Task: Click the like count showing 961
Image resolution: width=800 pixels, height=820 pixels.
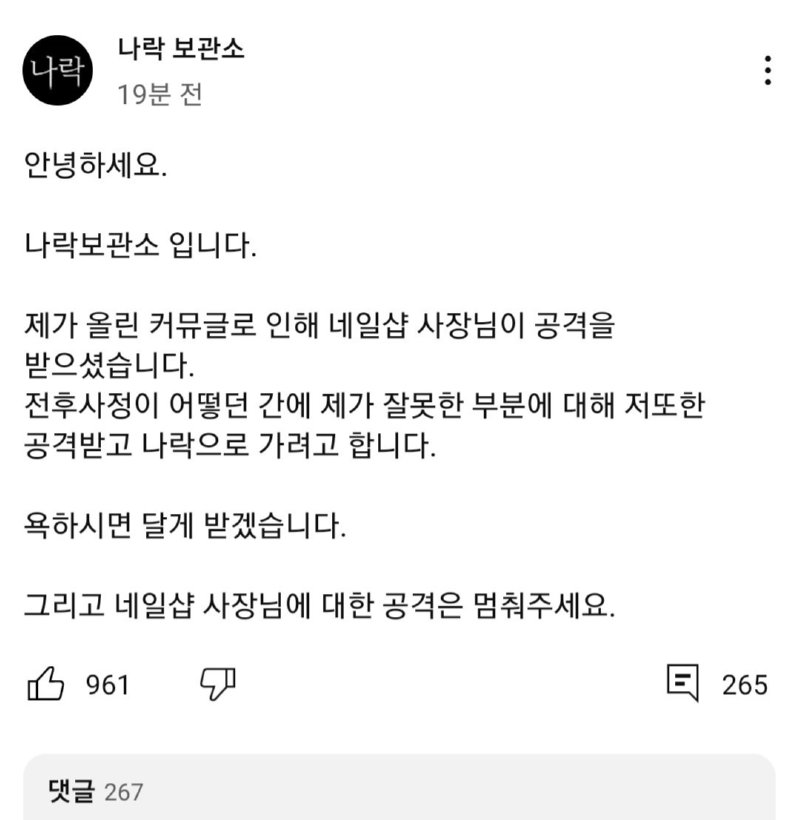Action: pyautogui.click(x=105, y=684)
